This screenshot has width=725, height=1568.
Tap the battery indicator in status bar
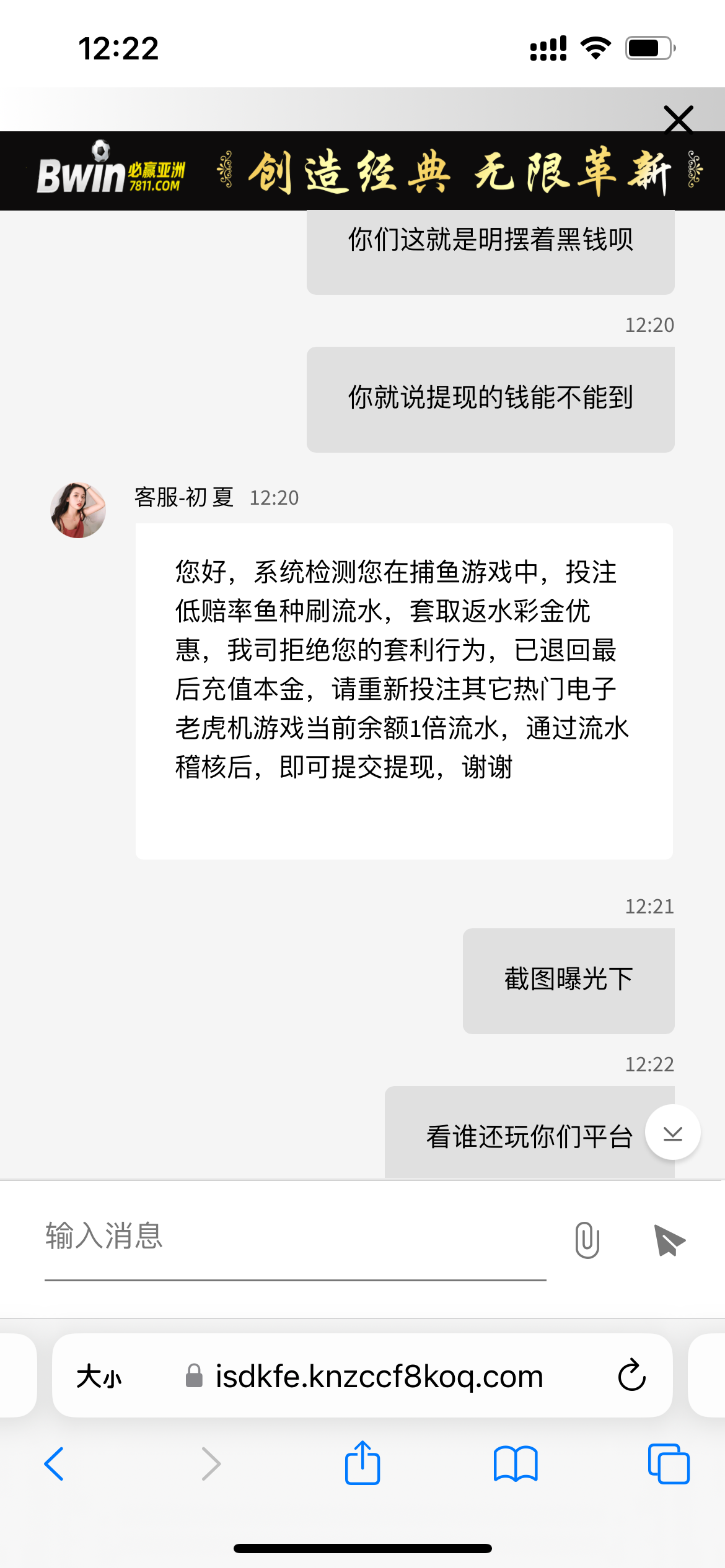click(x=647, y=48)
